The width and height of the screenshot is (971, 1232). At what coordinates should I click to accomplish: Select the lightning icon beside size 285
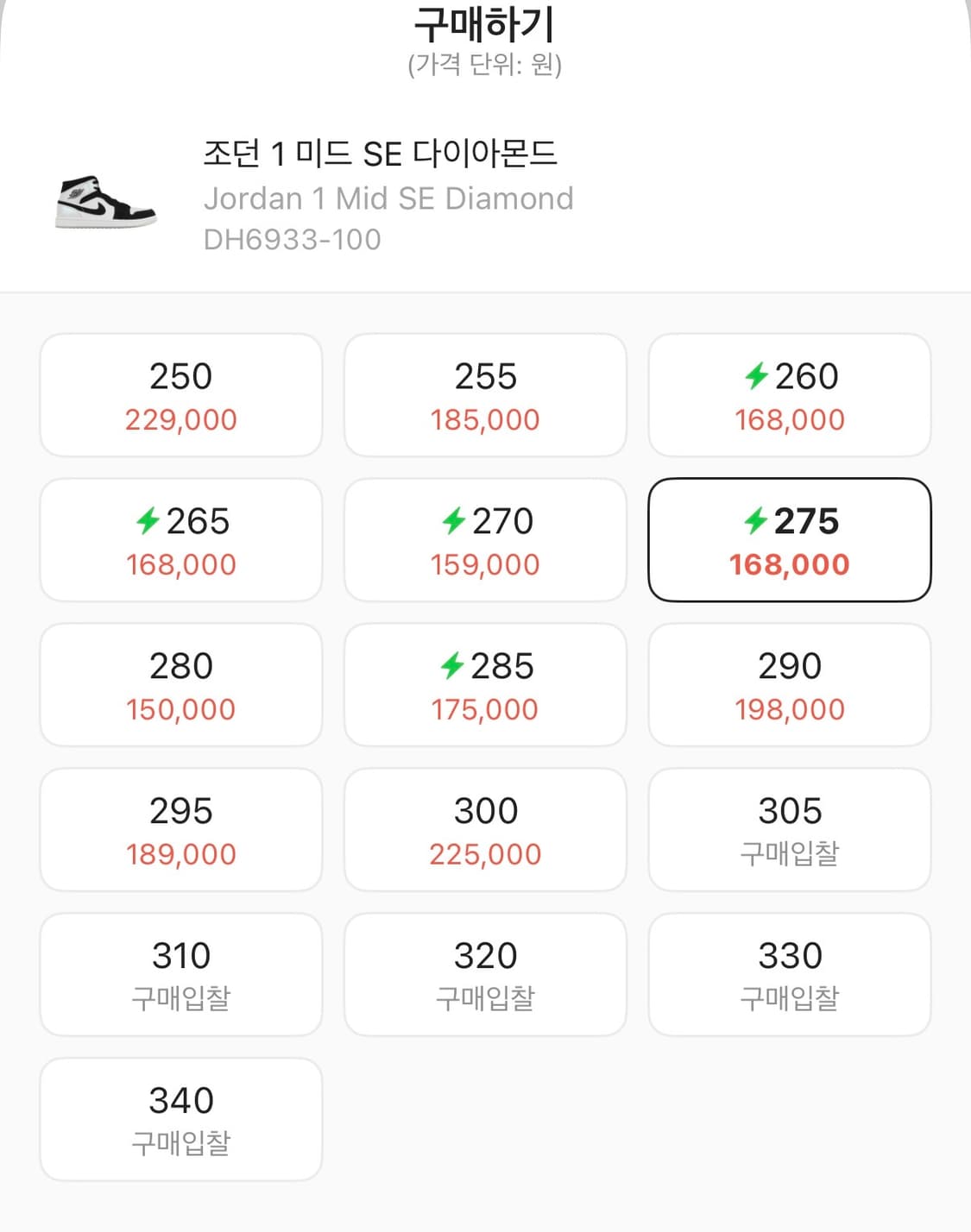455,664
